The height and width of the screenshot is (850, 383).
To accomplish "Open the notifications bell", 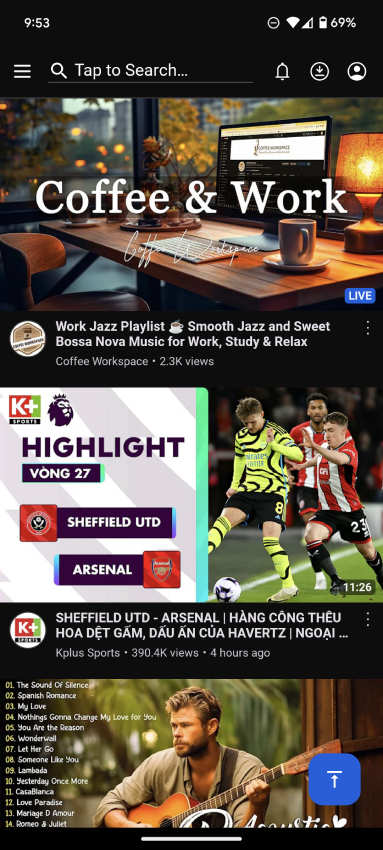I will (282, 72).
